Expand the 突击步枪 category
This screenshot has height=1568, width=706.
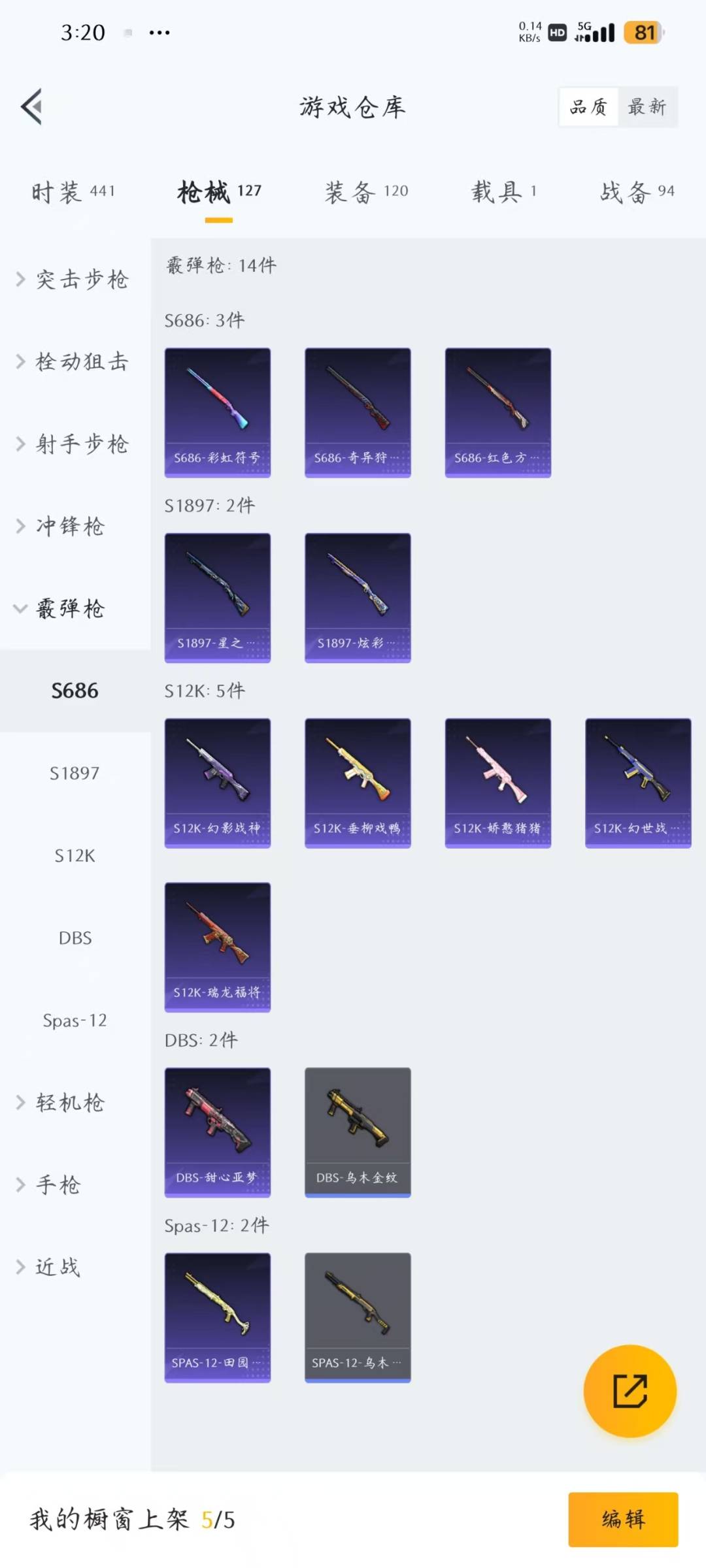75,280
